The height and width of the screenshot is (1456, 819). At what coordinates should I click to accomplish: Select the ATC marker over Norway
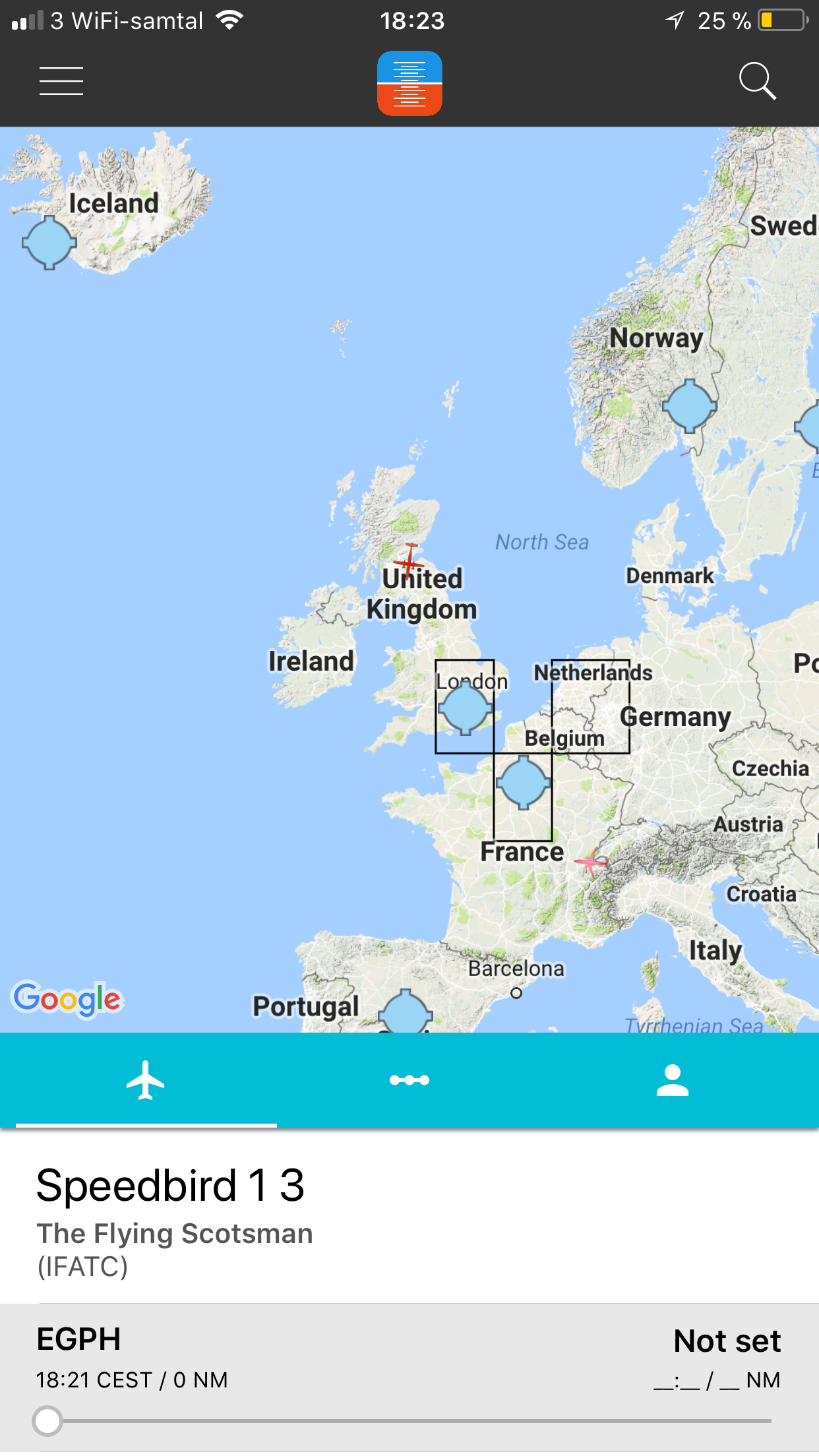(x=689, y=406)
